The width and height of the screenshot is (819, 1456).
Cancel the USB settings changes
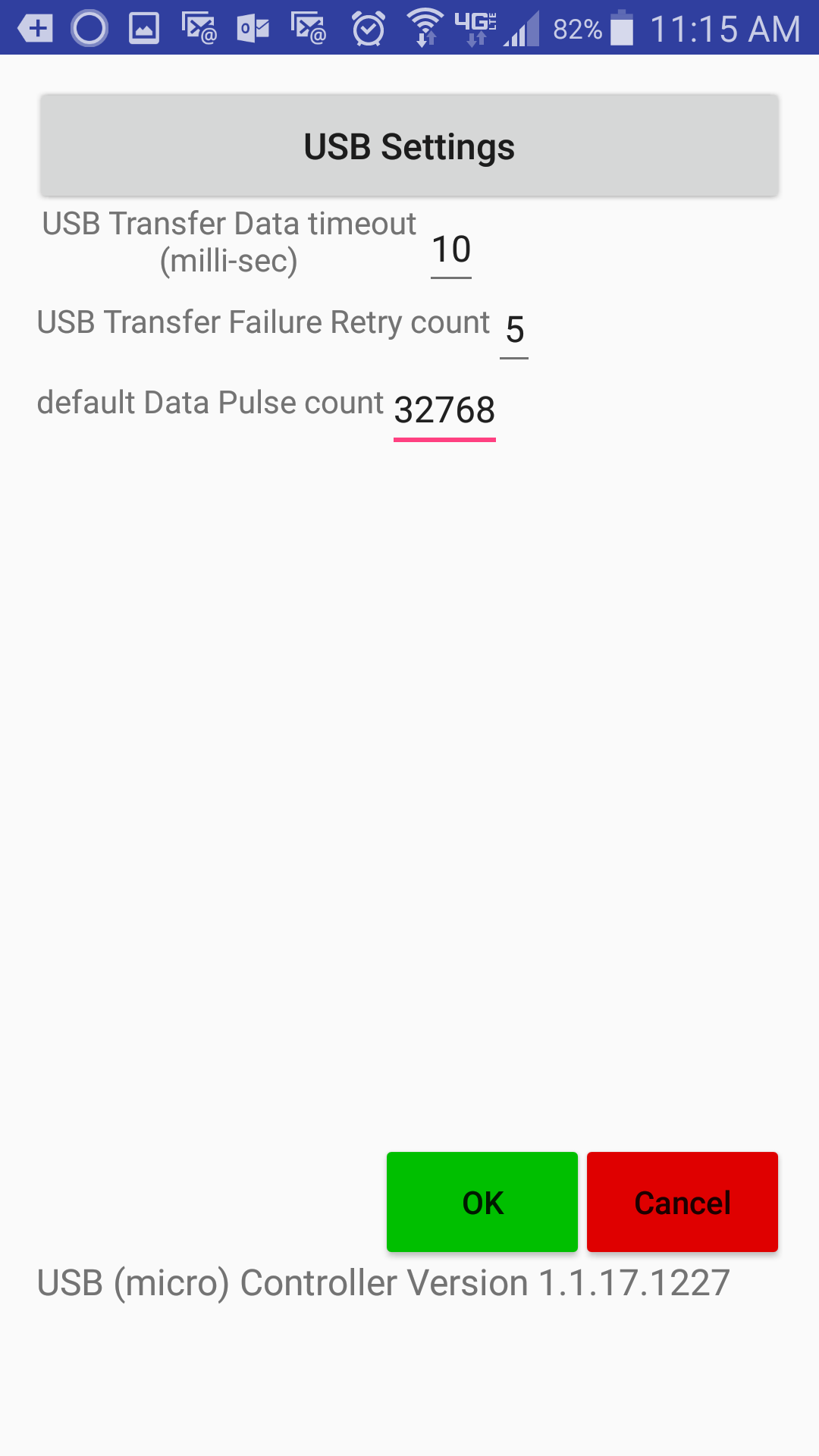click(682, 1202)
